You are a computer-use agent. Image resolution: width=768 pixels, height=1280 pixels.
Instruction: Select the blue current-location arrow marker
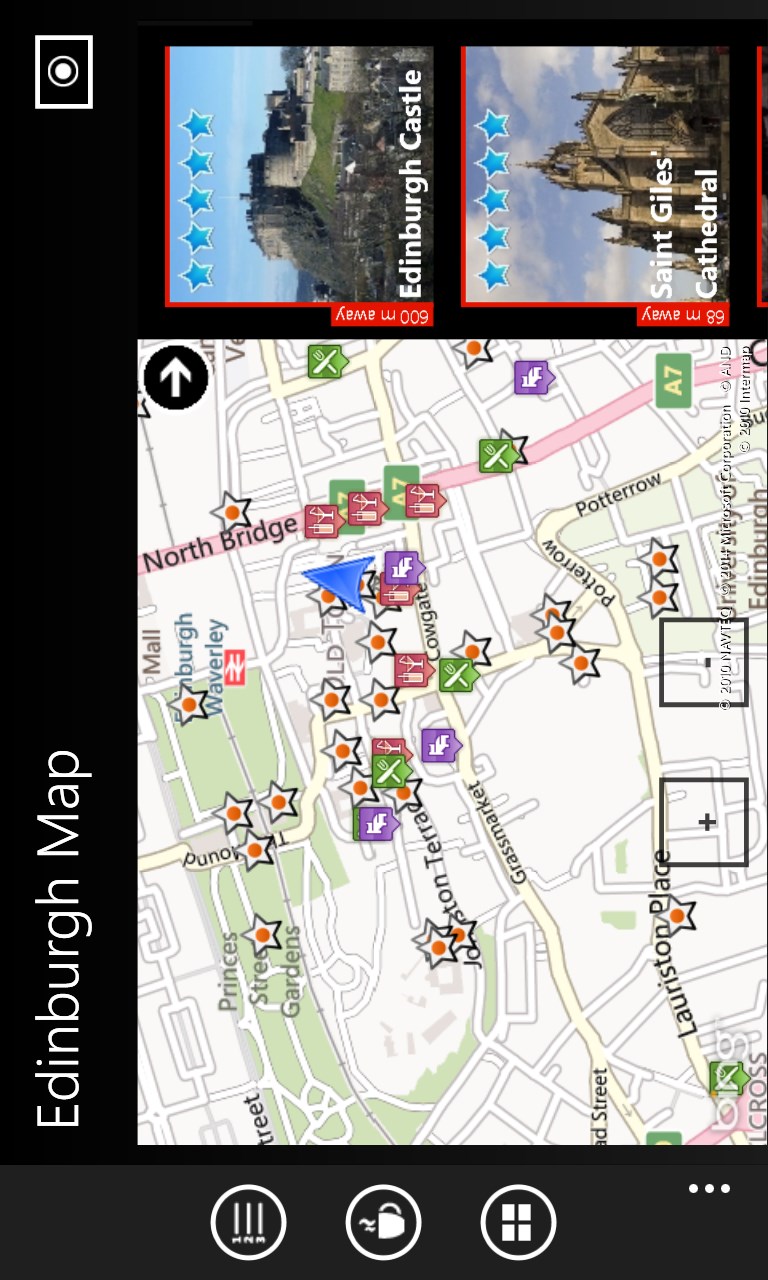(x=341, y=582)
